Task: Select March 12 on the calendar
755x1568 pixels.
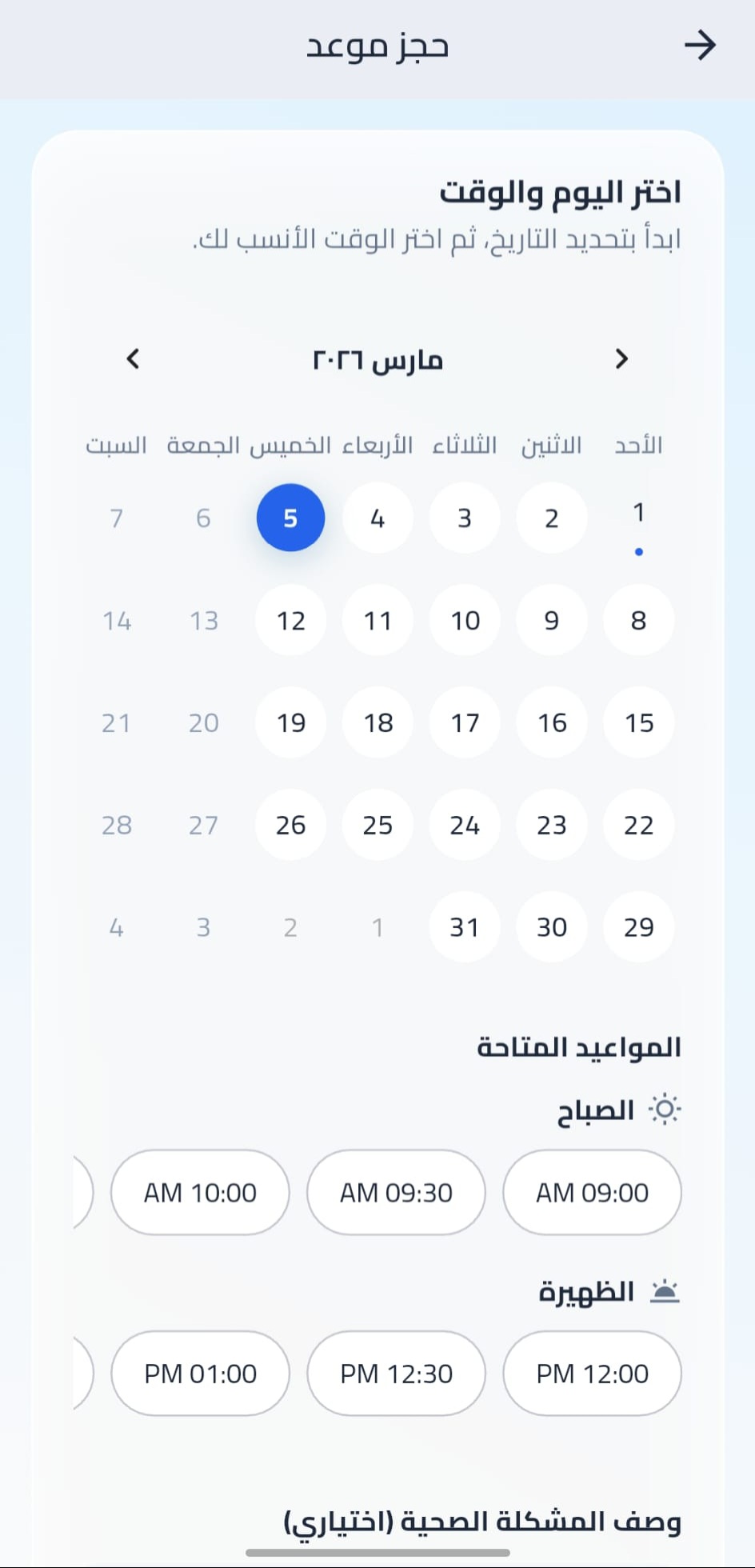Action: (x=290, y=620)
